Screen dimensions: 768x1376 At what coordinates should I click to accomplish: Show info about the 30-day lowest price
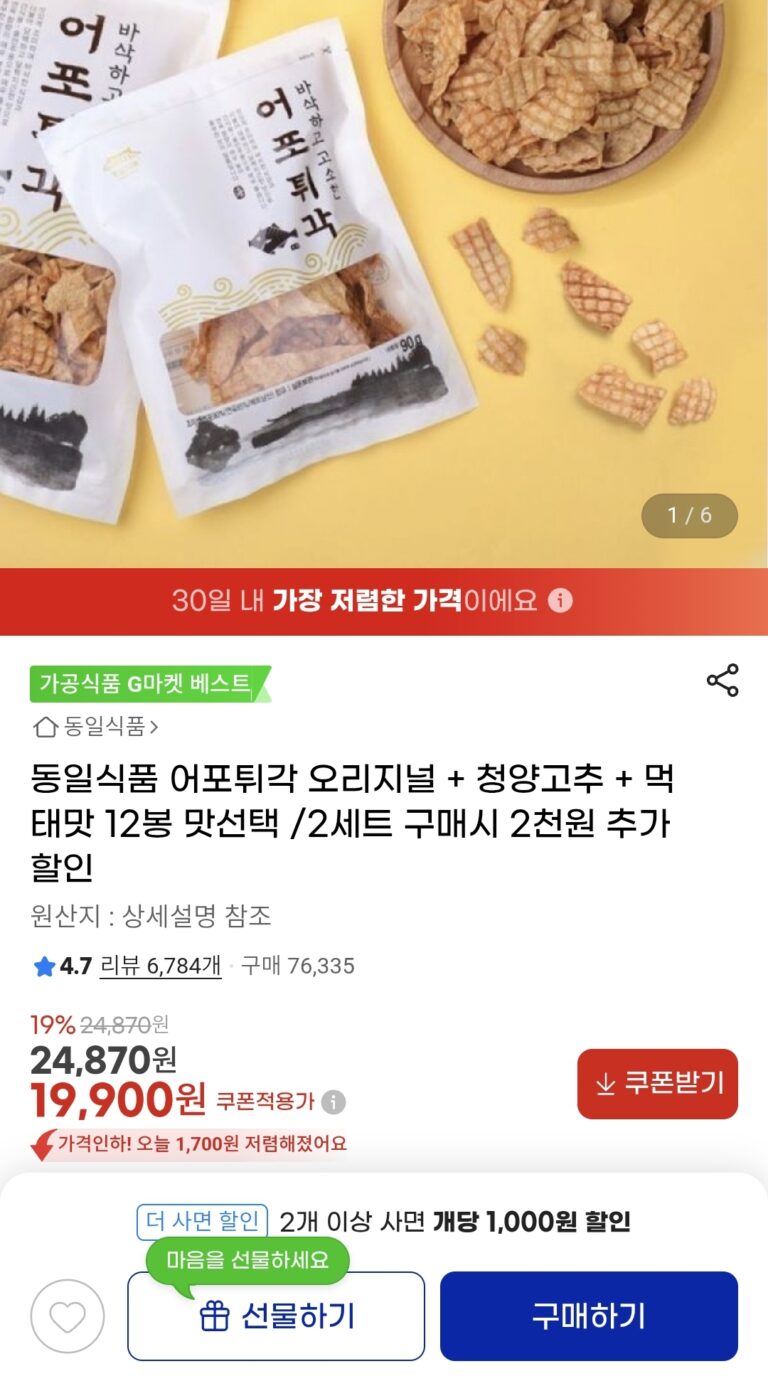tap(561, 601)
